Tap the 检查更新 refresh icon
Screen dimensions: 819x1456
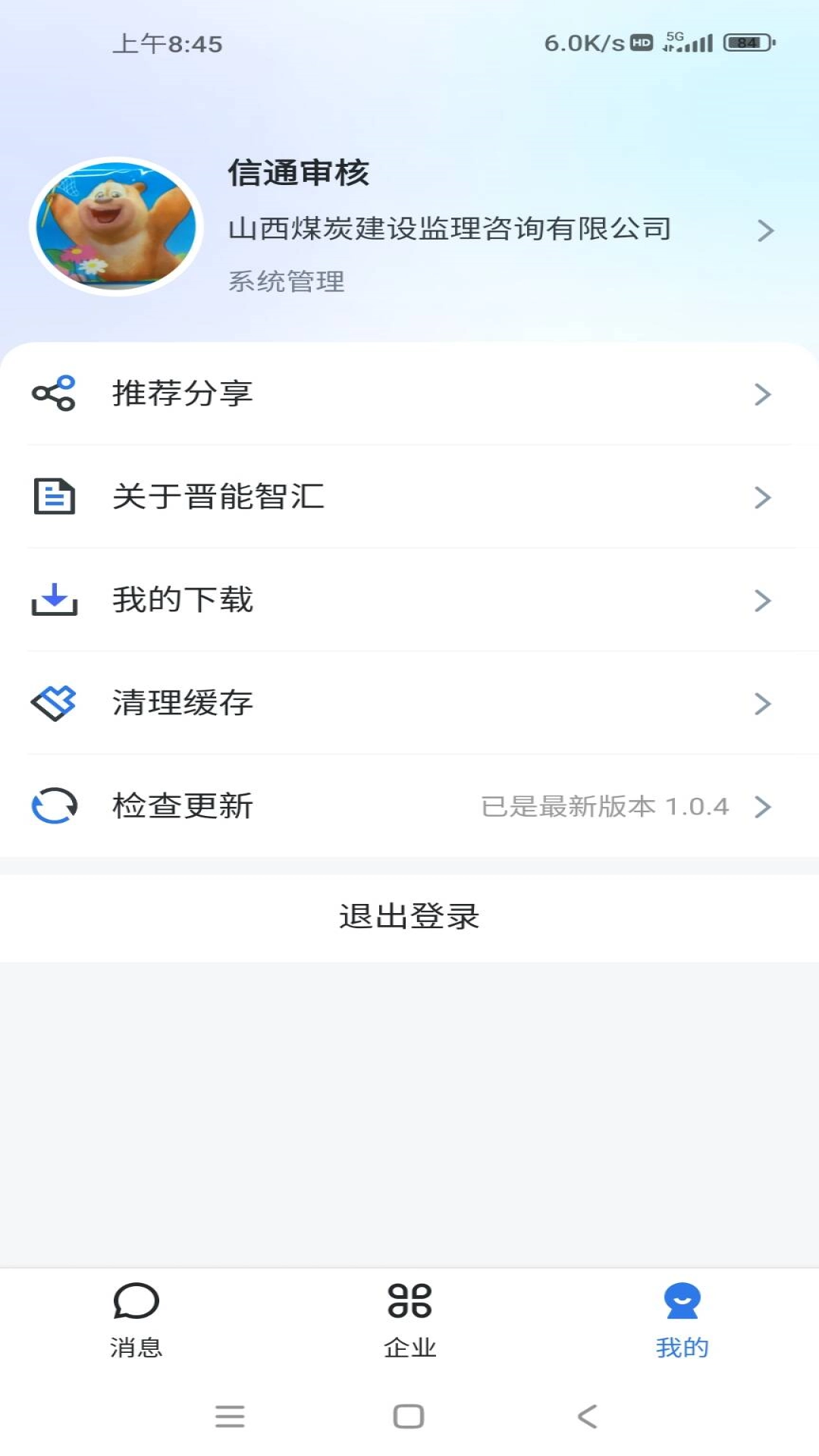53,806
